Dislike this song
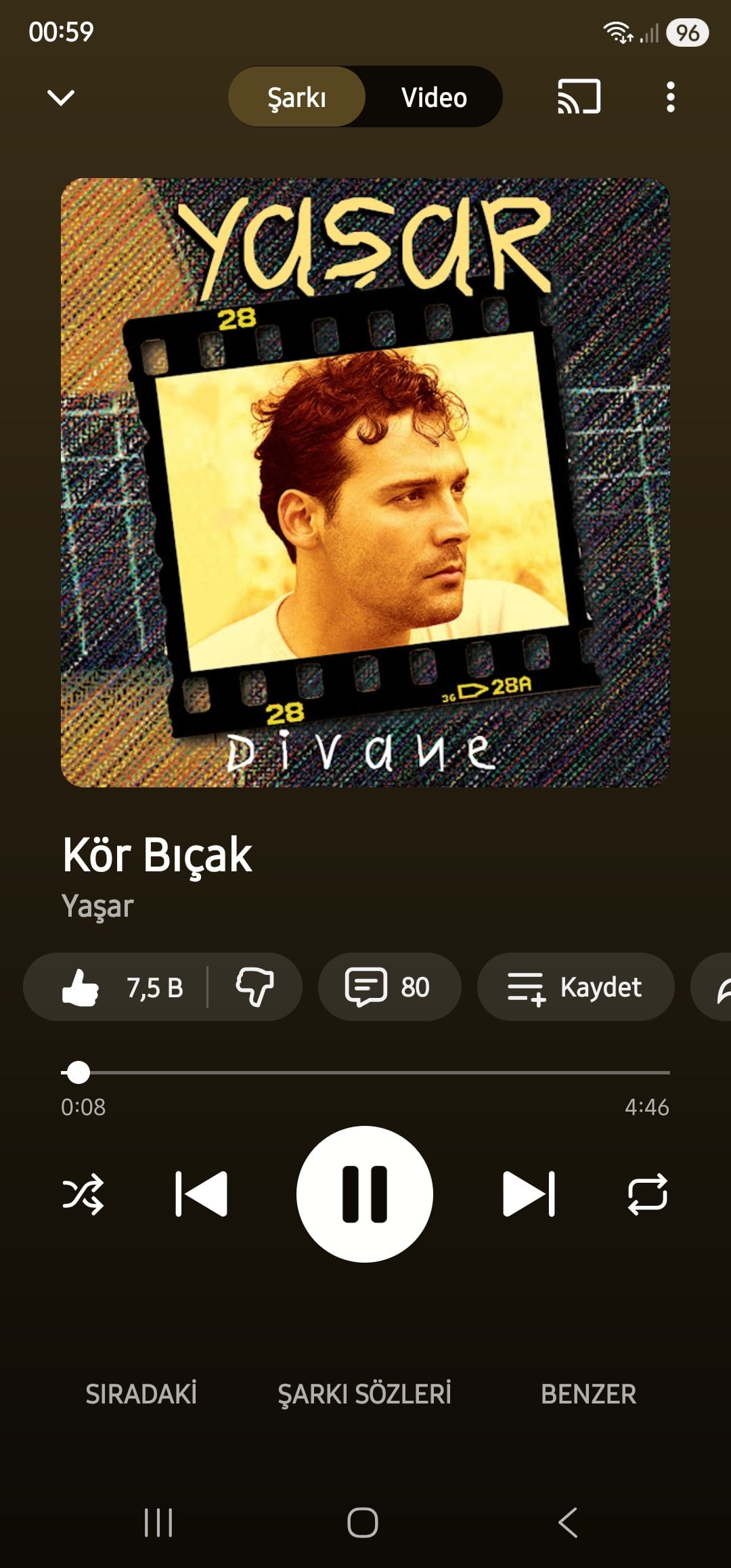Image resolution: width=731 pixels, height=1568 pixels. click(254, 987)
